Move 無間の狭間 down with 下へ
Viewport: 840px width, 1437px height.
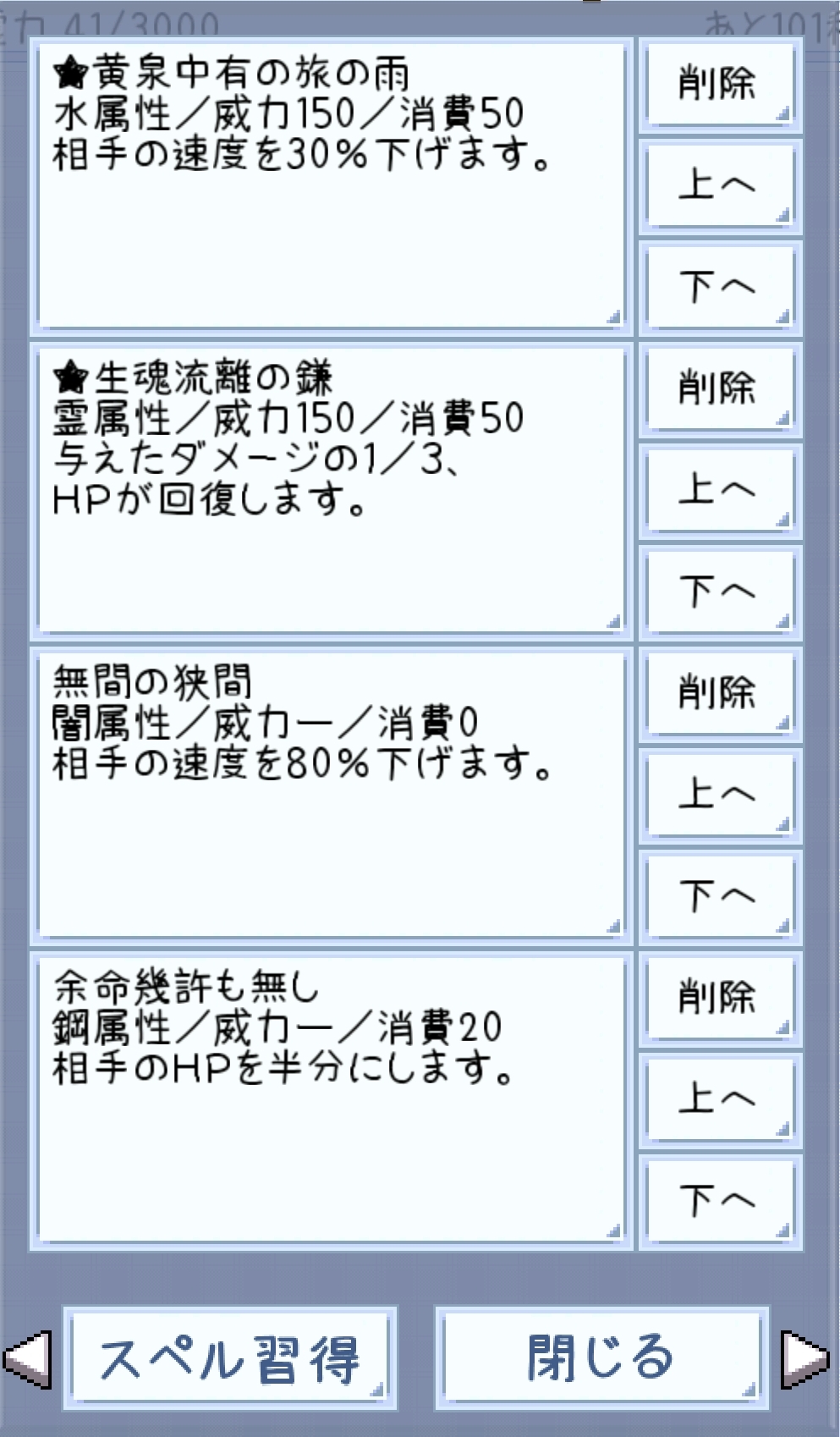720,896
